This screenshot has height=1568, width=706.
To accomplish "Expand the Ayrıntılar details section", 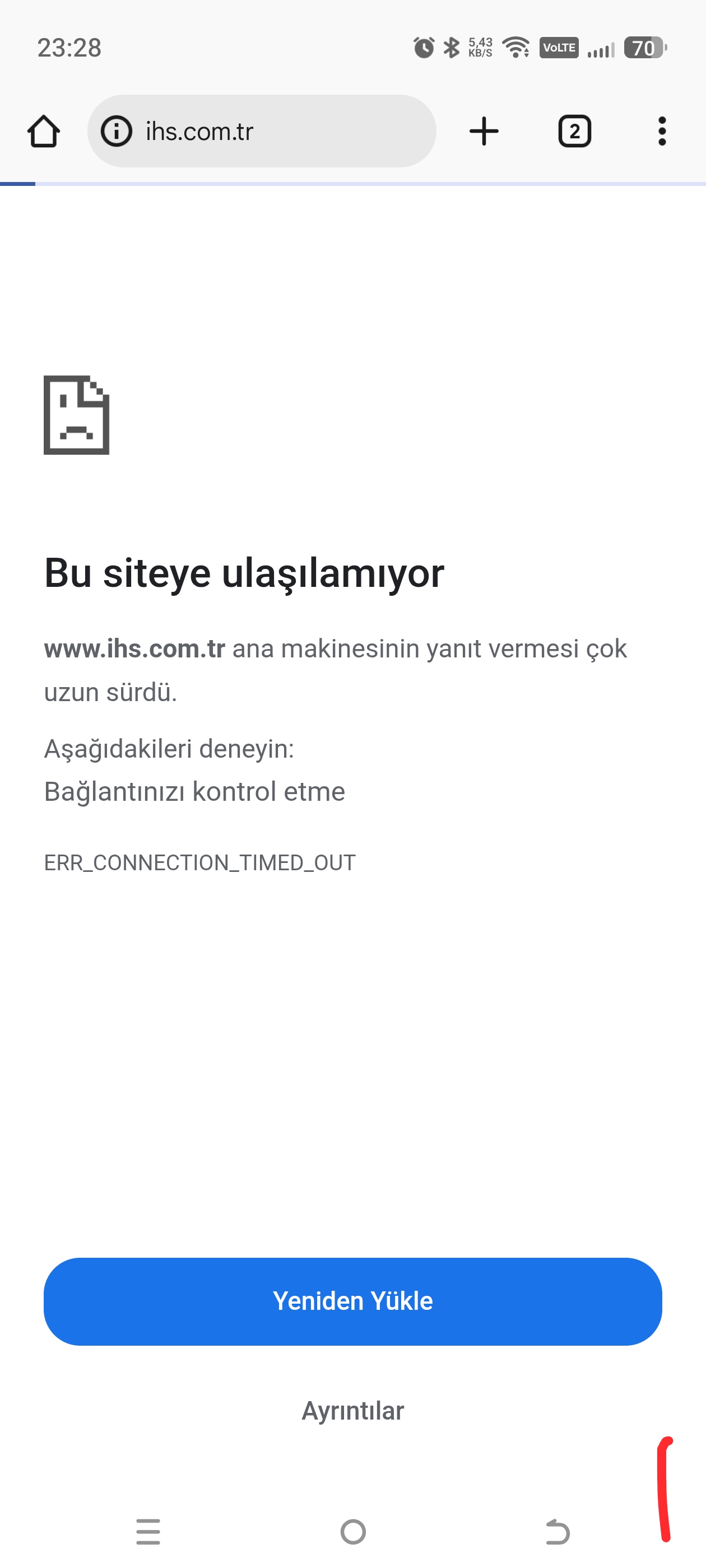I will coord(352,1410).
